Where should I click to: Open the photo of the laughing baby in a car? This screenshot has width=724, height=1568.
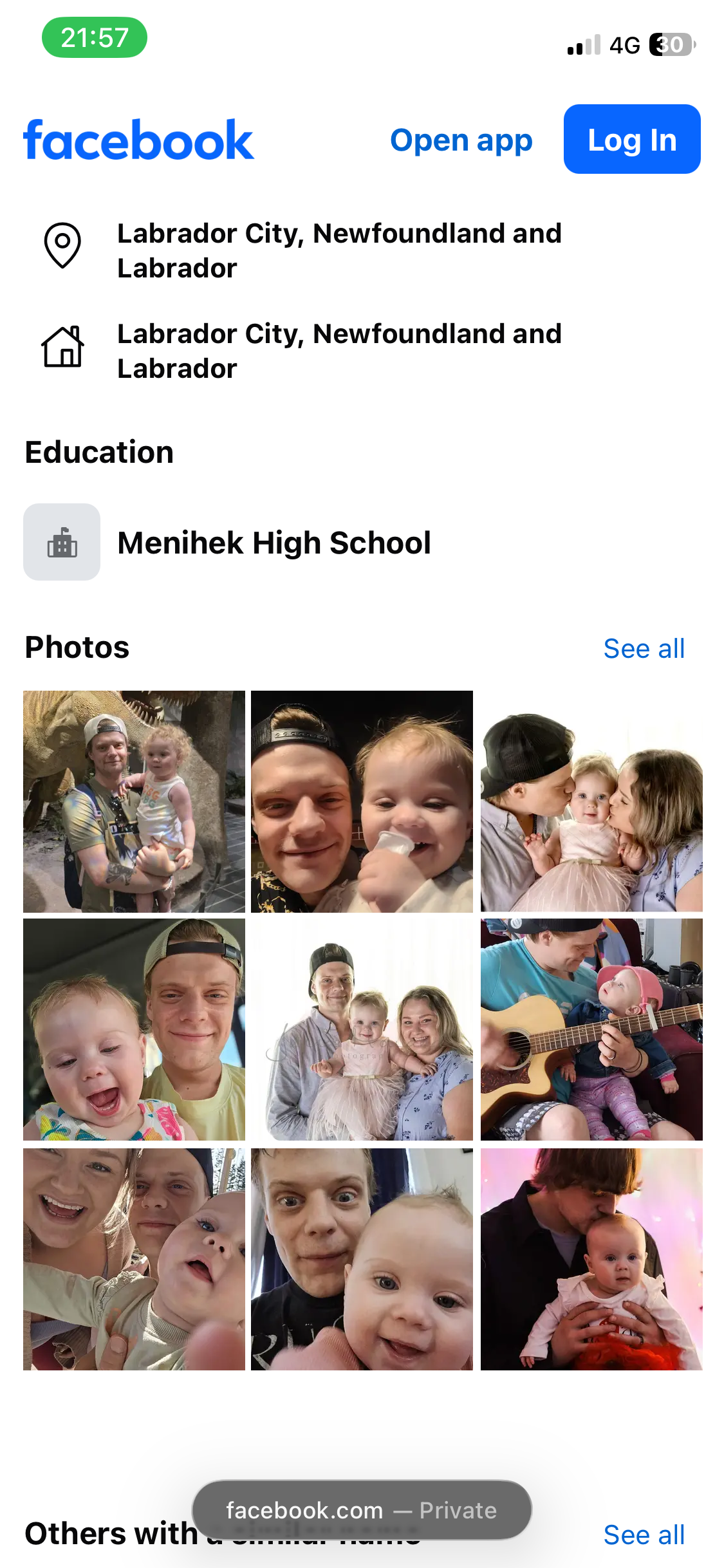134,1029
